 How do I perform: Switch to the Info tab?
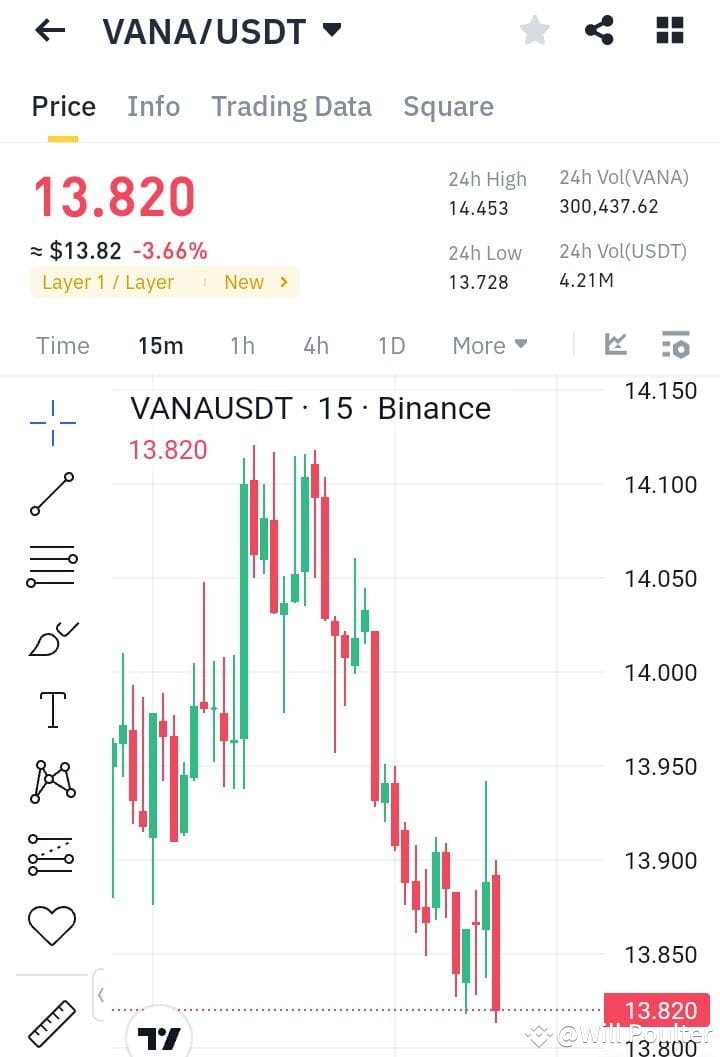(x=153, y=106)
